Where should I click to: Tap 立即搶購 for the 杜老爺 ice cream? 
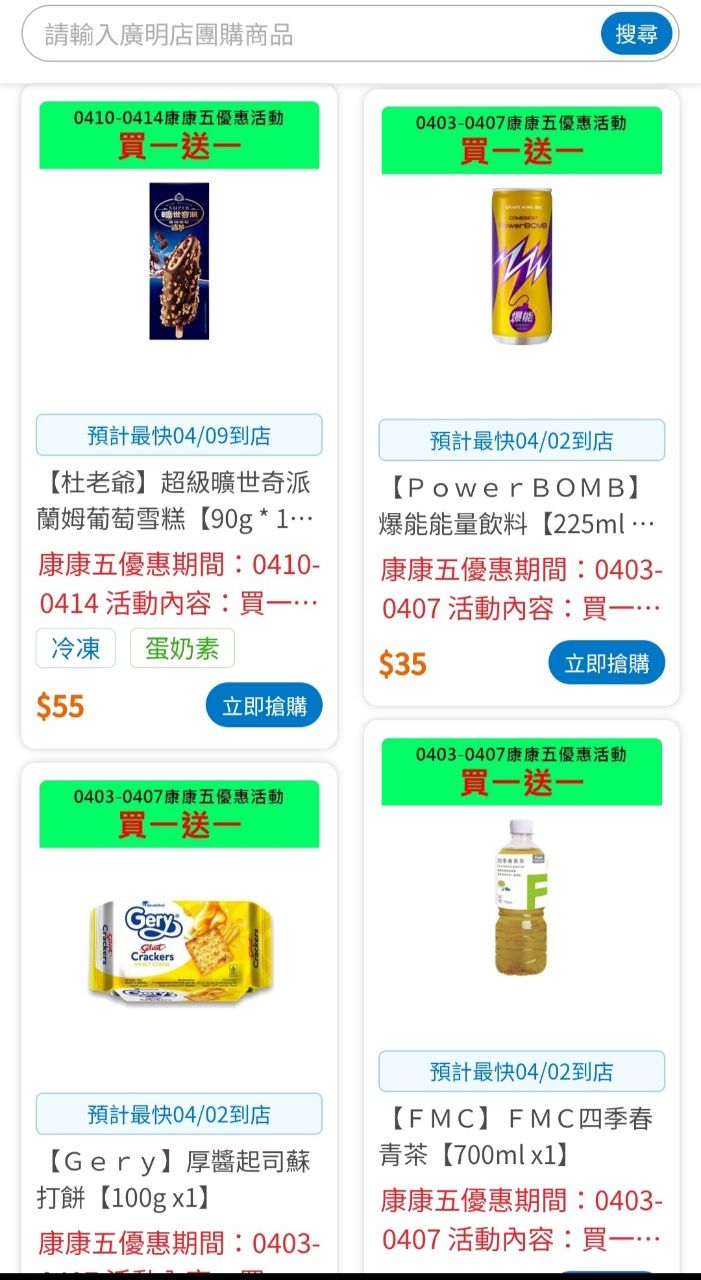(x=264, y=707)
